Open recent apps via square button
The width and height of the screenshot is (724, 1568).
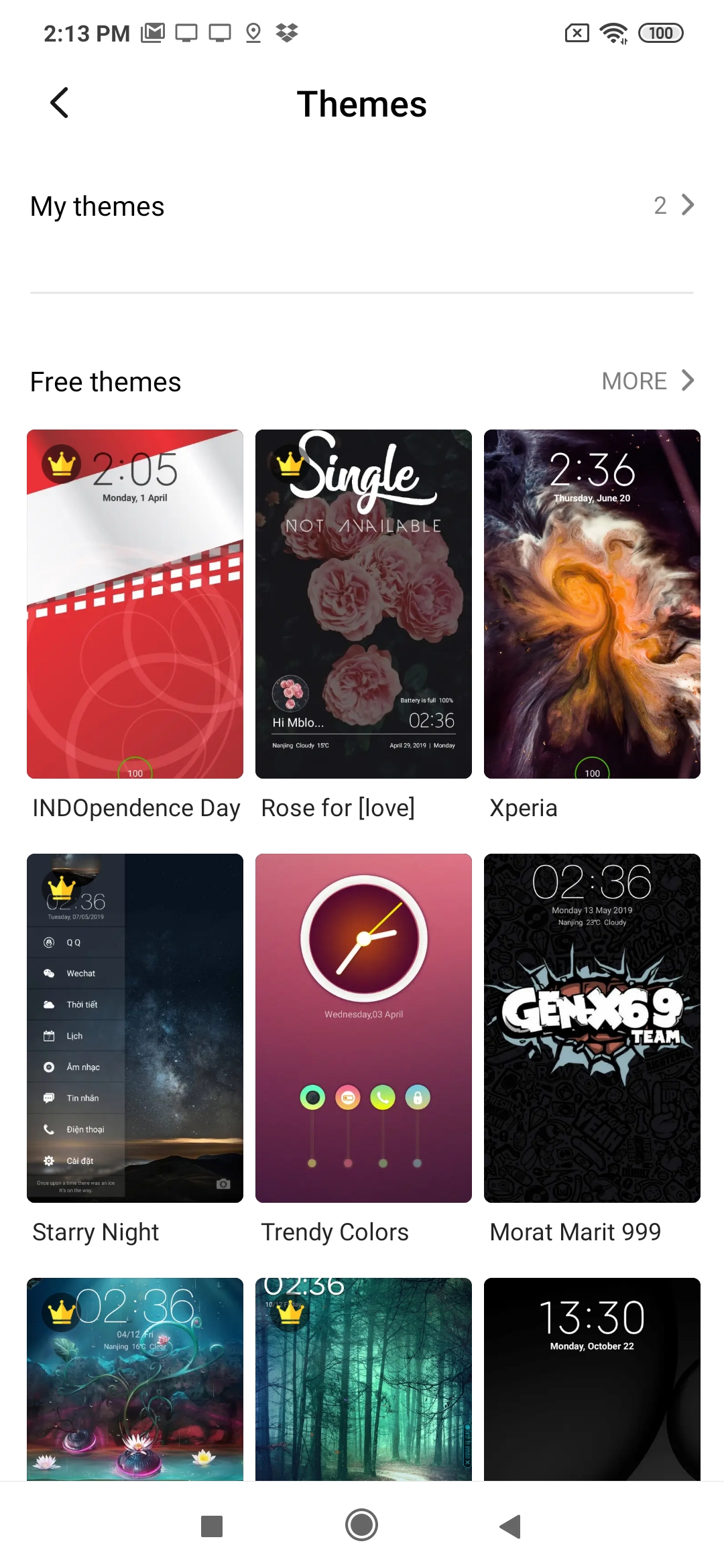click(x=212, y=1526)
